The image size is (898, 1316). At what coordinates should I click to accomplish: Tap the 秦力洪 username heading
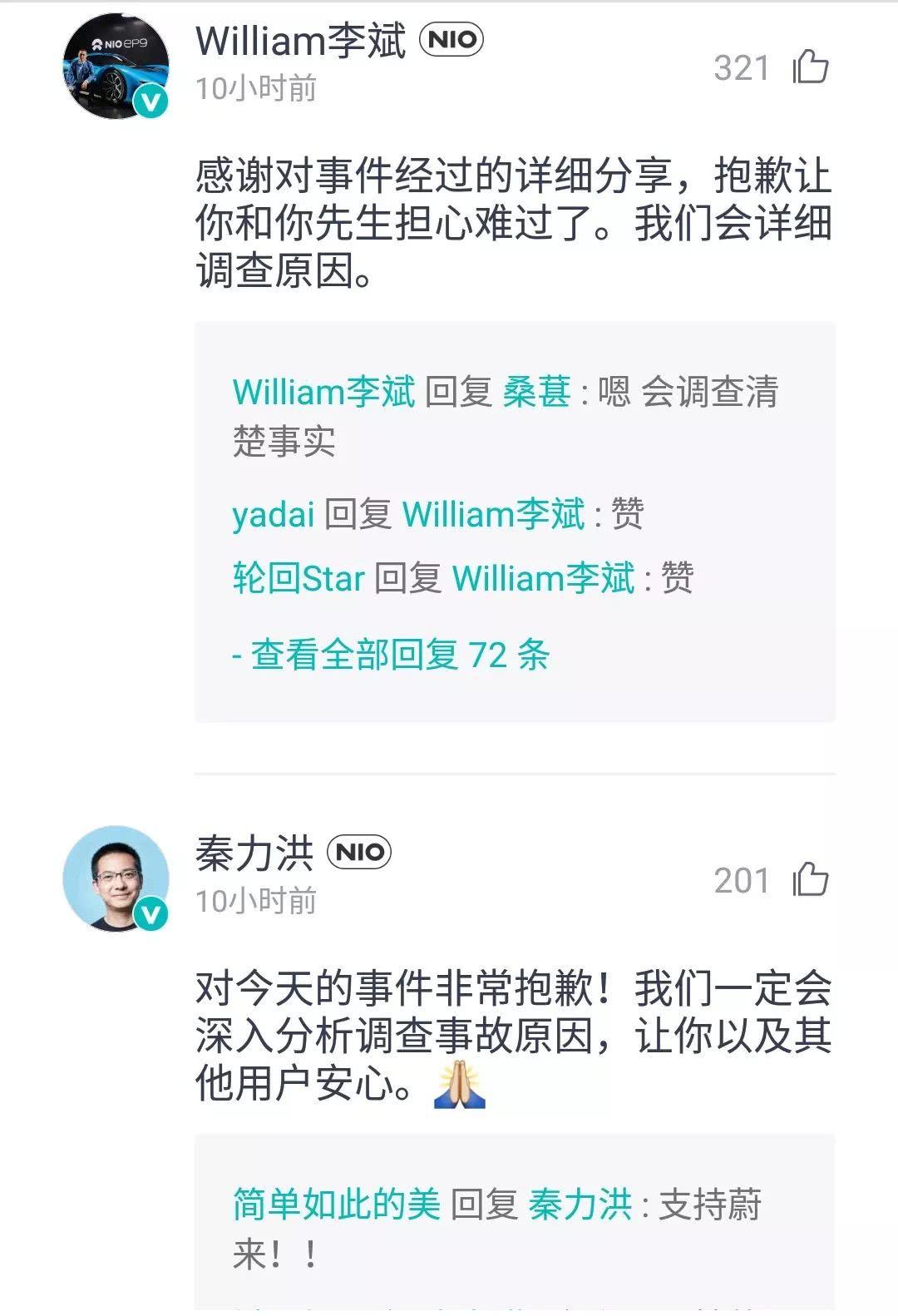(254, 853)
